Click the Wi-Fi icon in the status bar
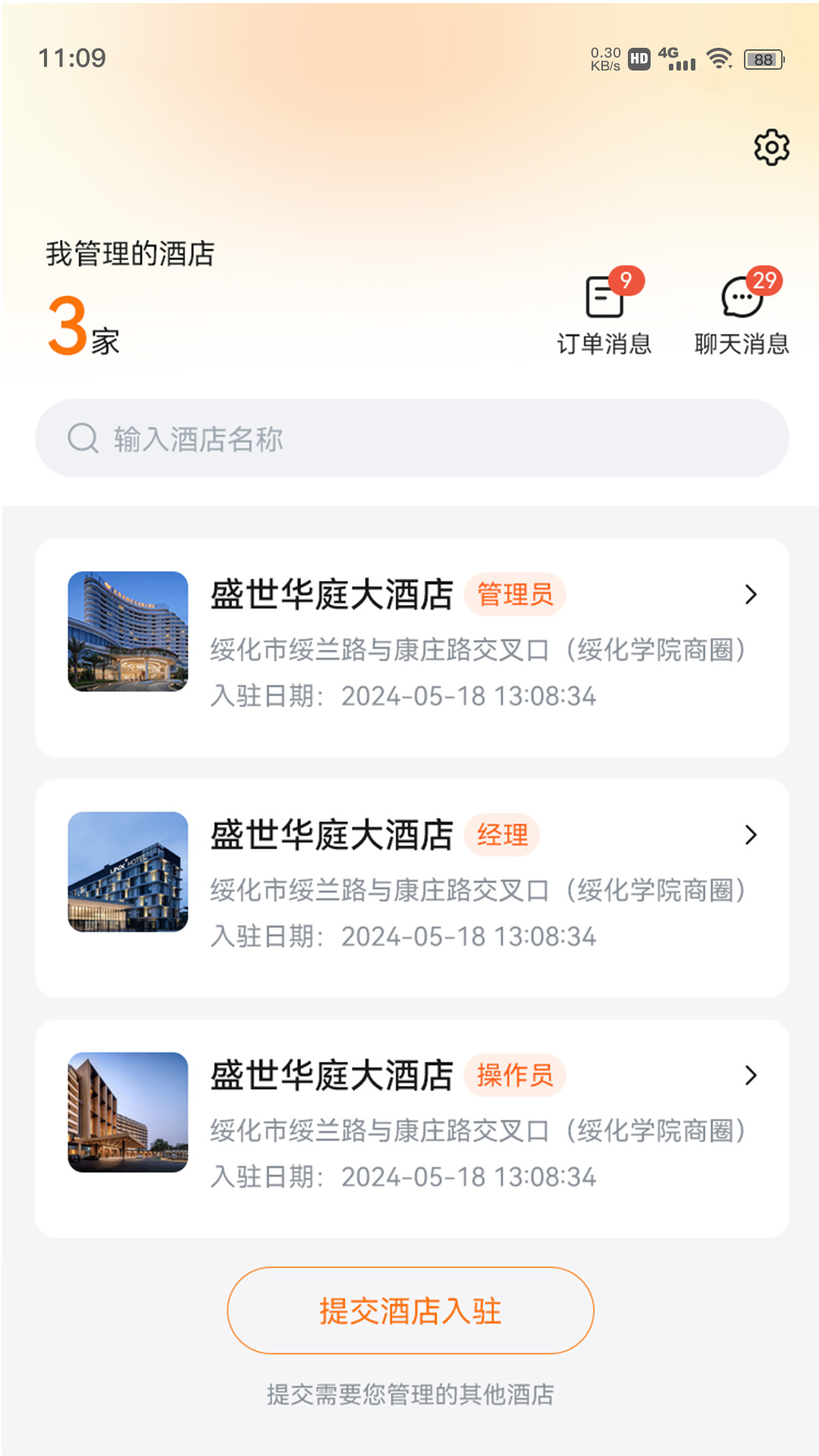 click(717, 60)
